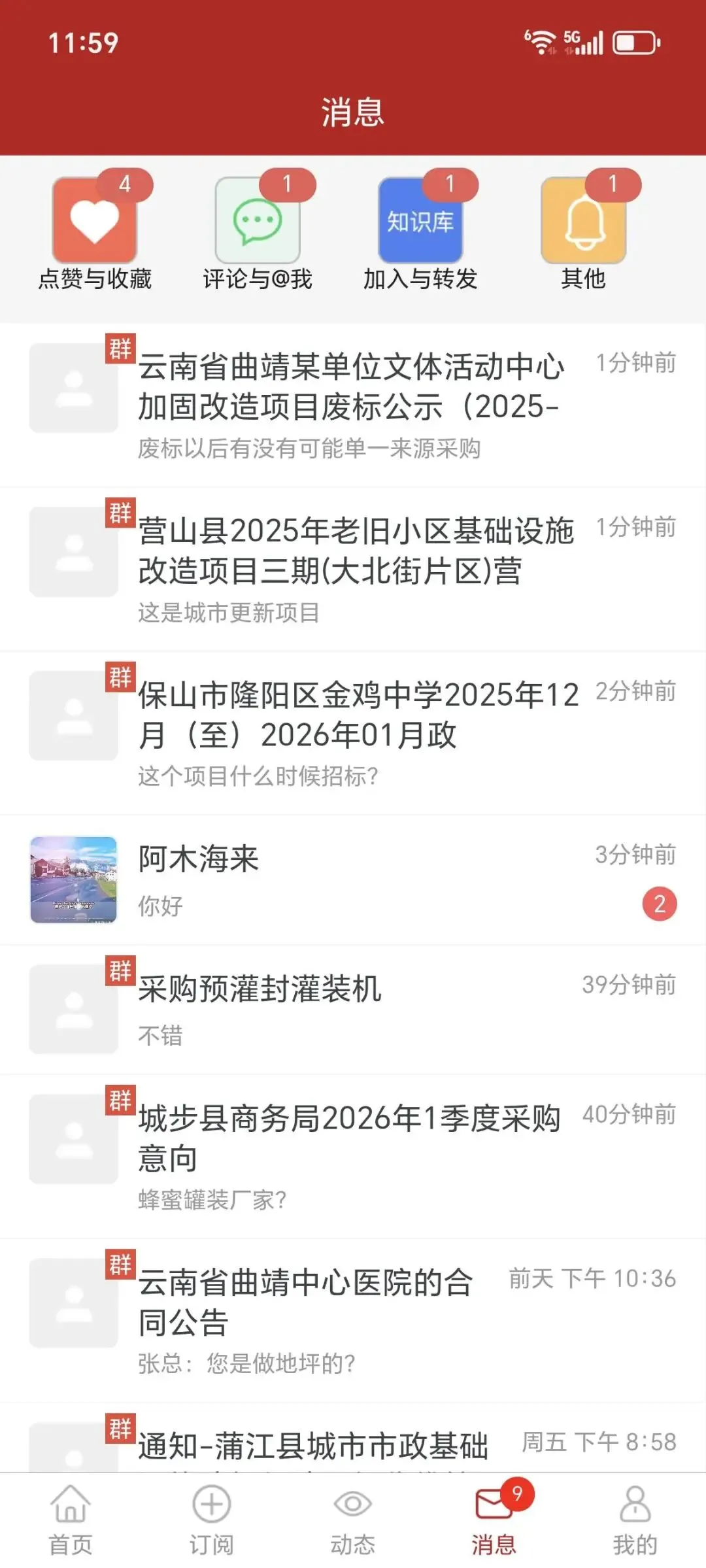
Task: Open 点赞与收藏 notifications
Action: [95, 232]
